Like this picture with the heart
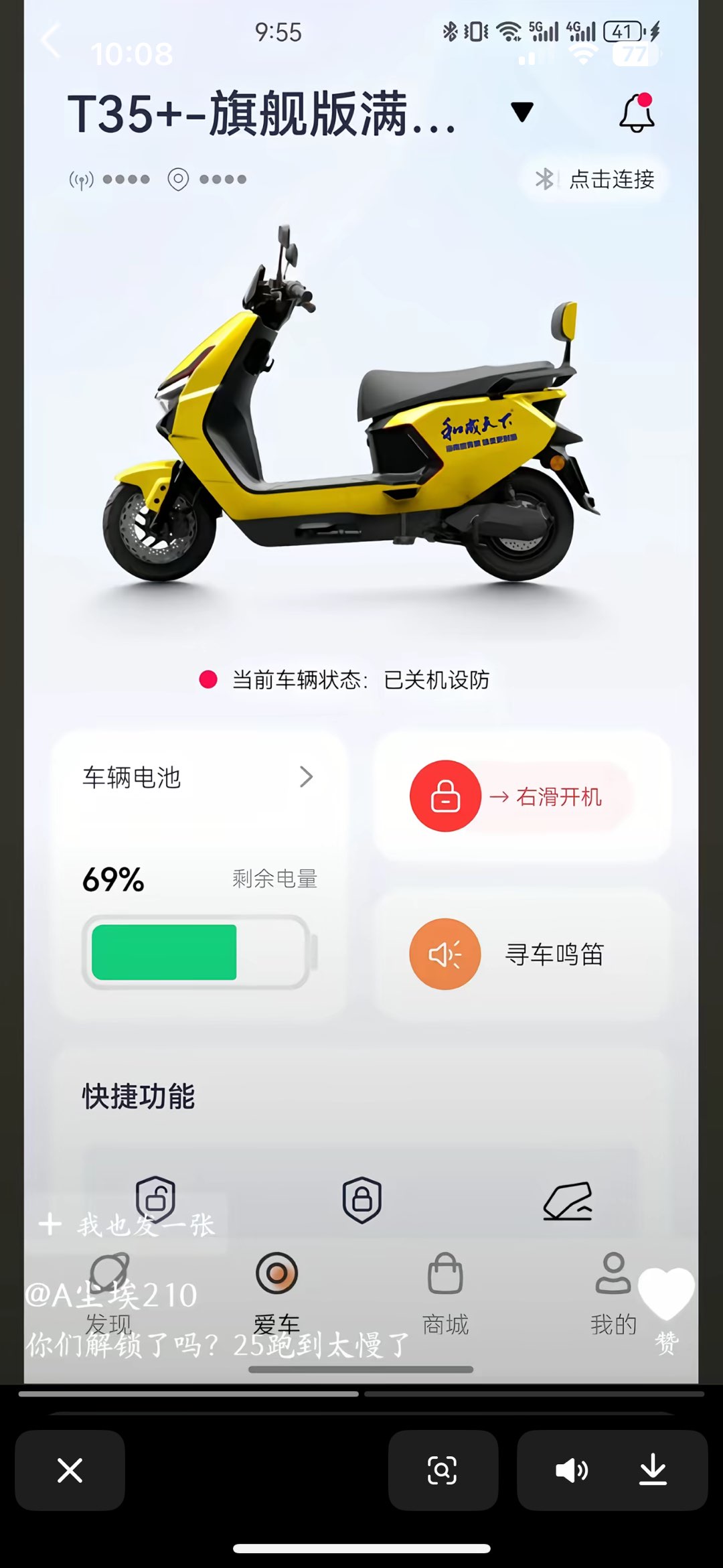The height and width of the screenshot is (1568, 723). pos(665,1294)
